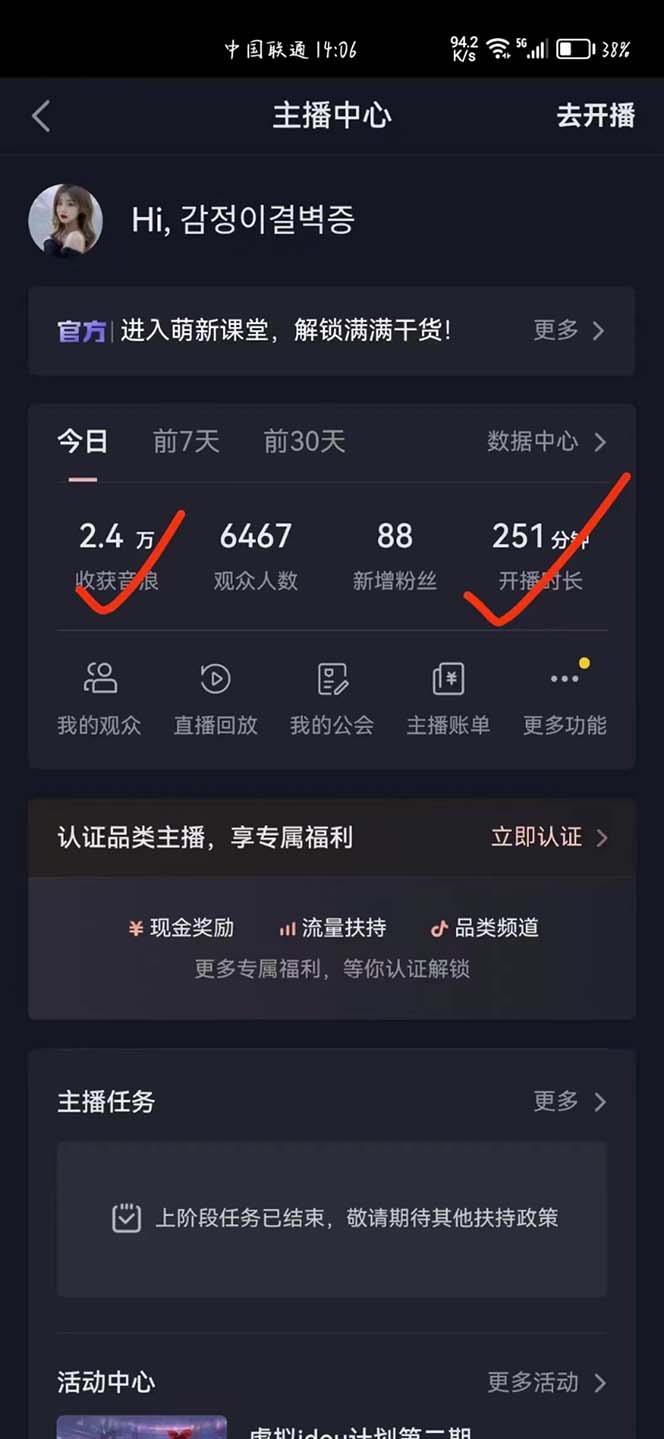Viewport: 664px width, 1439px height.
Task: Tap 去开播 to start streaming
Action: click(x=595, y=116)
